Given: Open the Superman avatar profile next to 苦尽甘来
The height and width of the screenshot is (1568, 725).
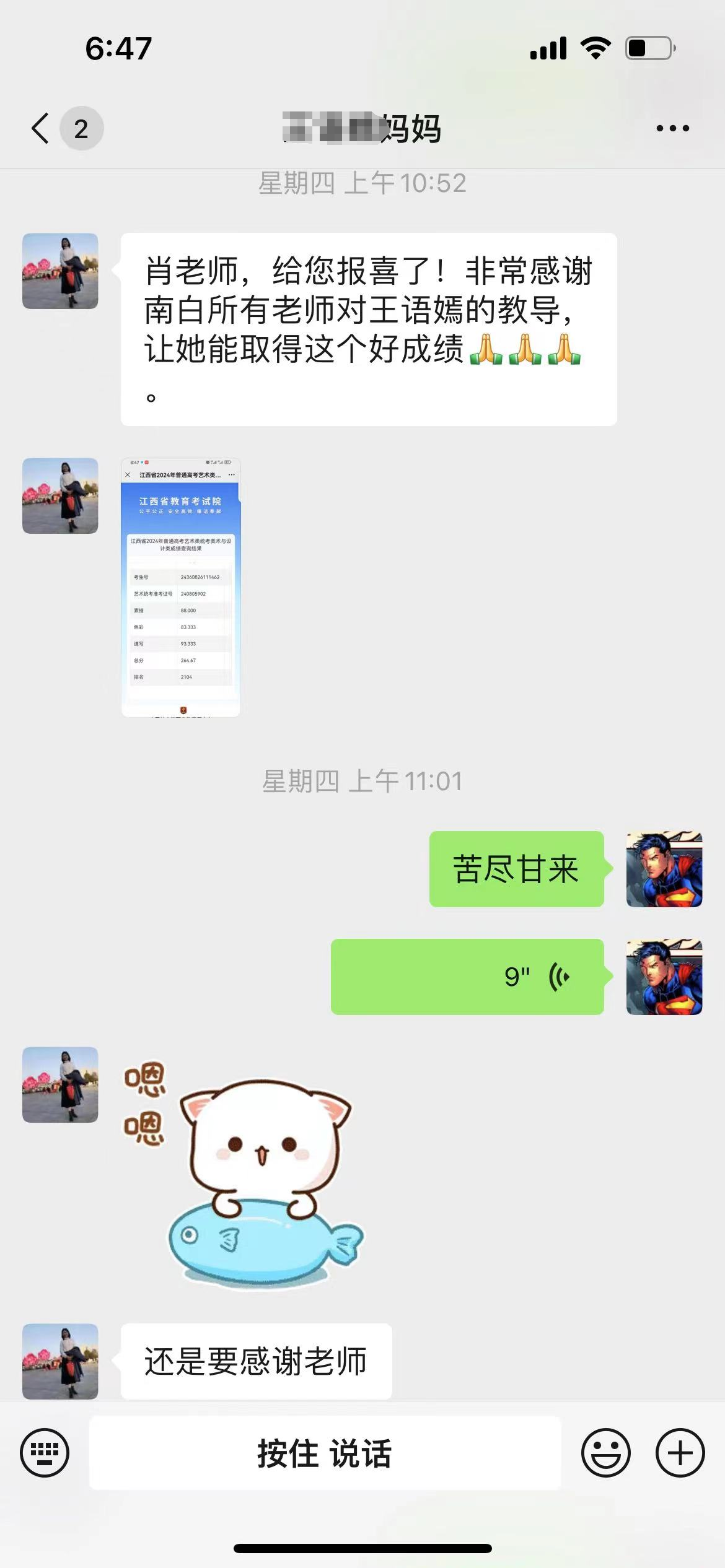Looking at the screenshot, I should [x=664, y=869].
